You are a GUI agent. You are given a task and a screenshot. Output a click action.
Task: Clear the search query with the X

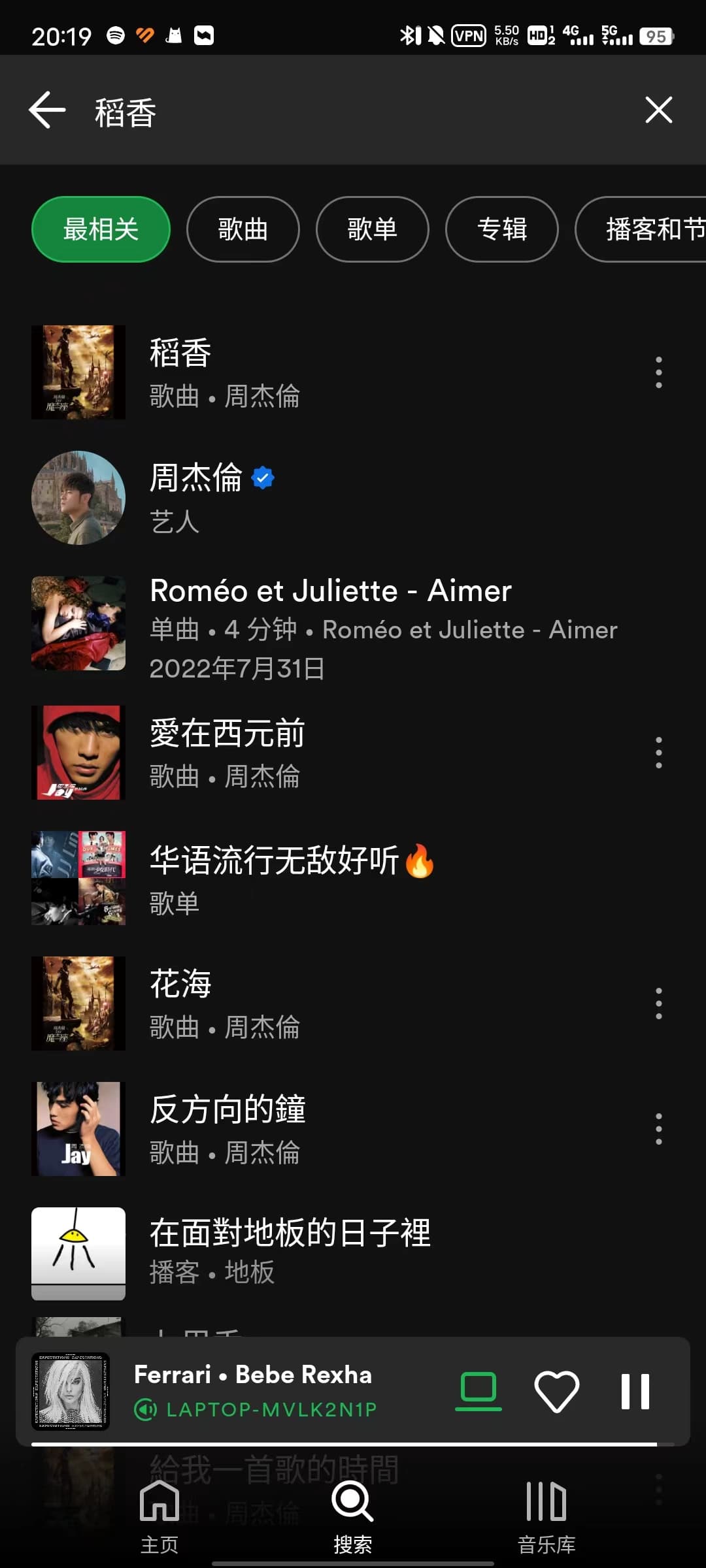tap(658, 110)
